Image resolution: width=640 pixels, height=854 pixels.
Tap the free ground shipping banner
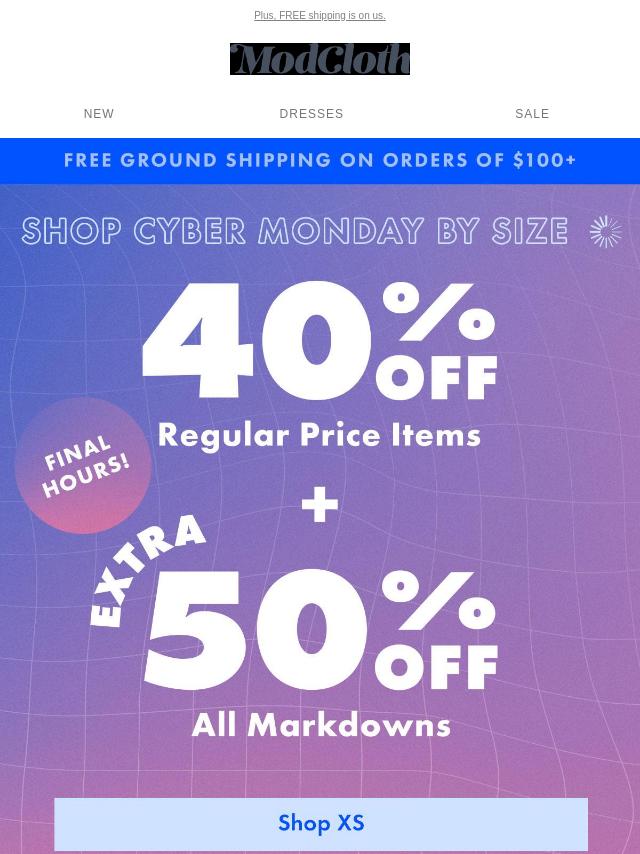(320, 161)
